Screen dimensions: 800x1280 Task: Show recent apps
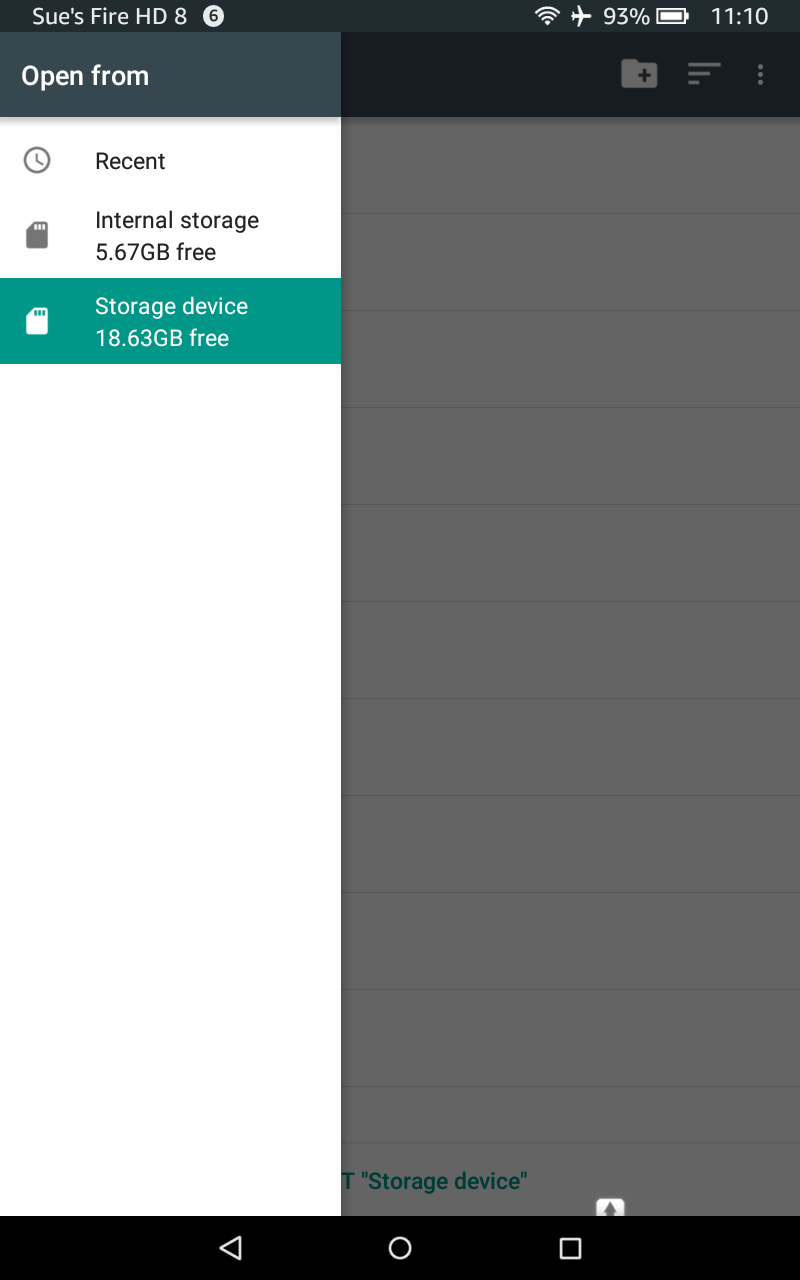click(570, 1247)
